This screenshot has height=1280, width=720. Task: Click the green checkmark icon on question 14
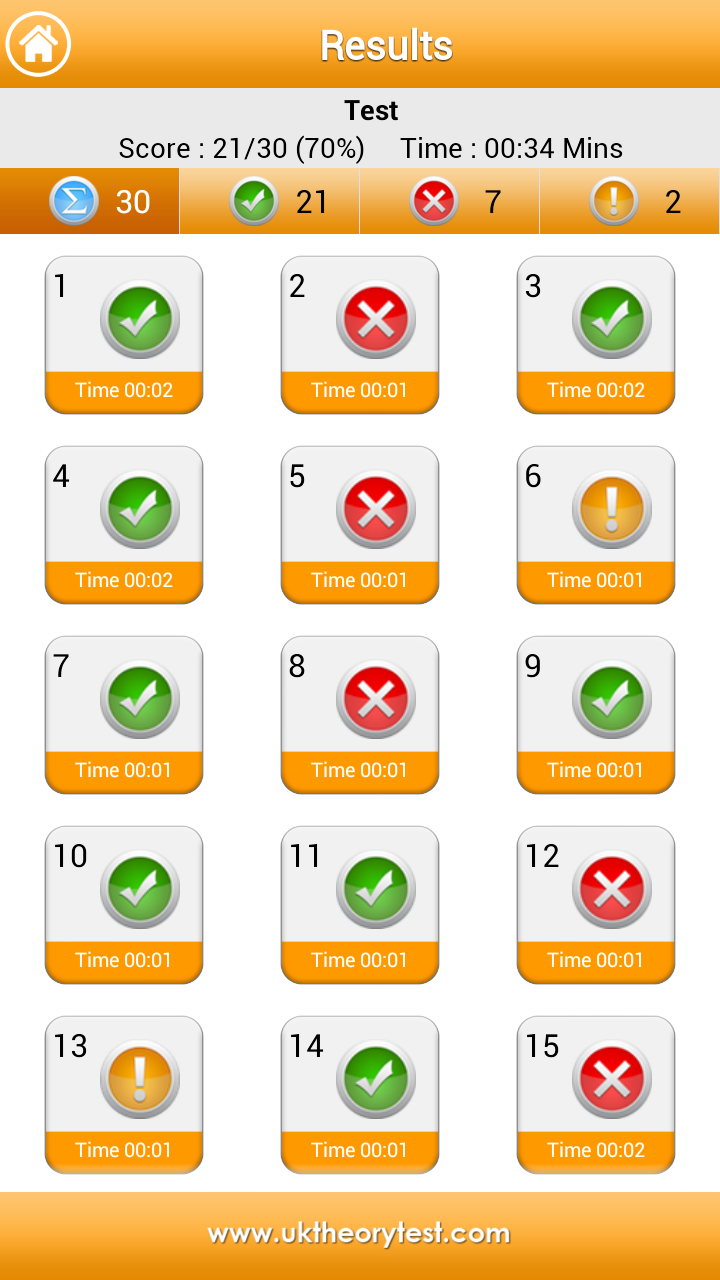click(374, 1079)
